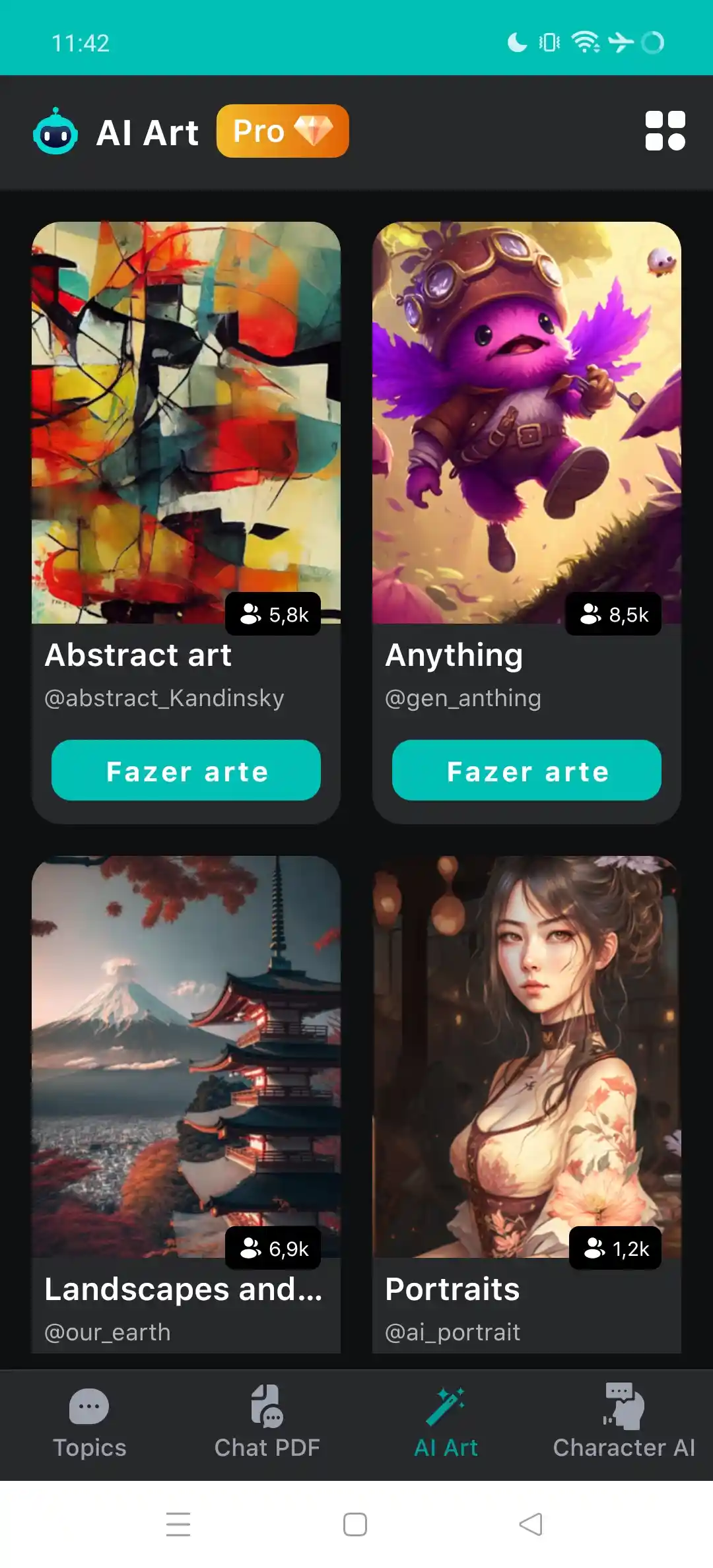Image resolution: width=713 pixels, height=1568 pixels.
Task: Tap Fazer arte under Abstract art
Action: (x=186, y=770)
